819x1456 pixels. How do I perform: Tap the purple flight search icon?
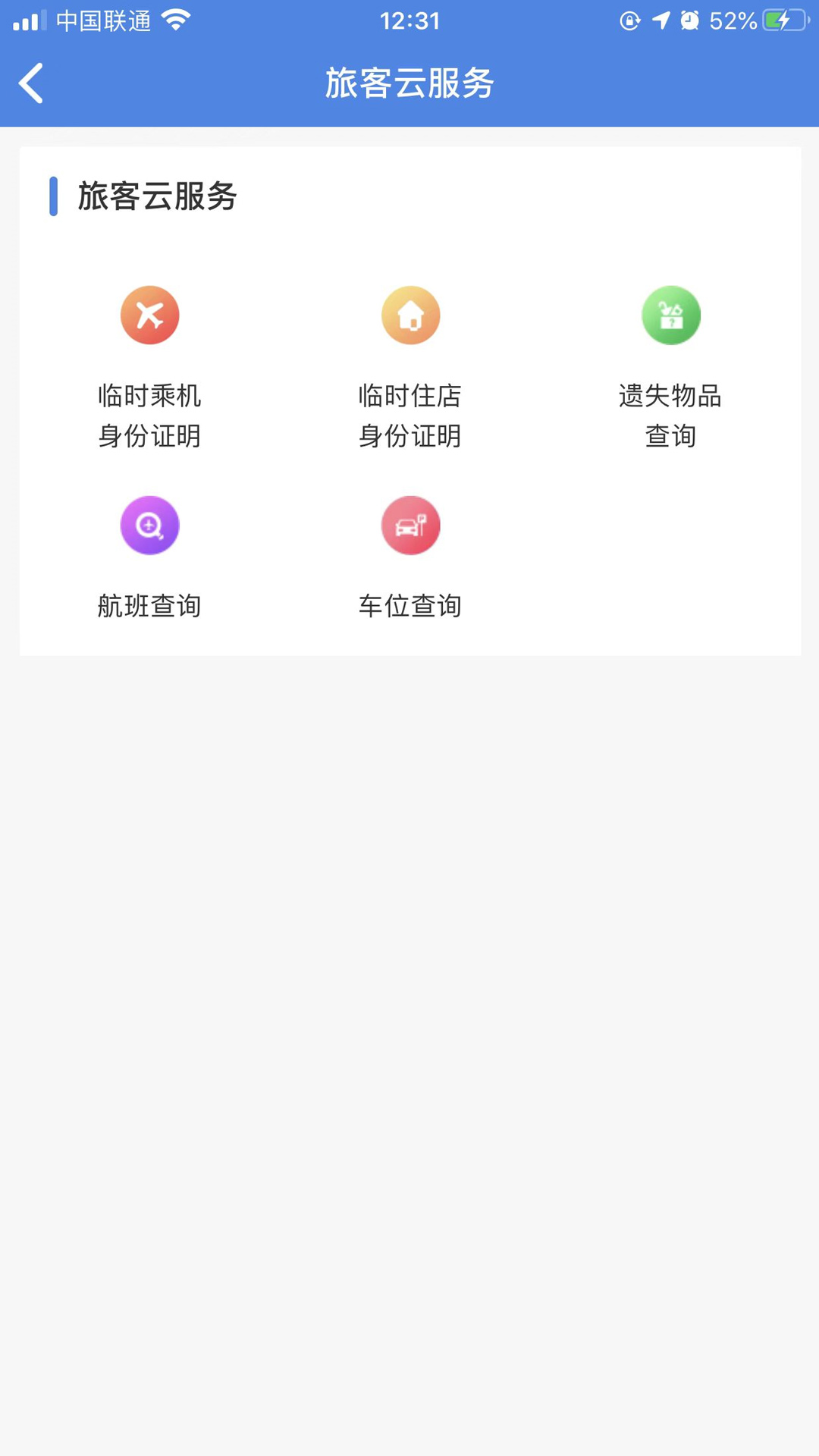click(149, 525)
